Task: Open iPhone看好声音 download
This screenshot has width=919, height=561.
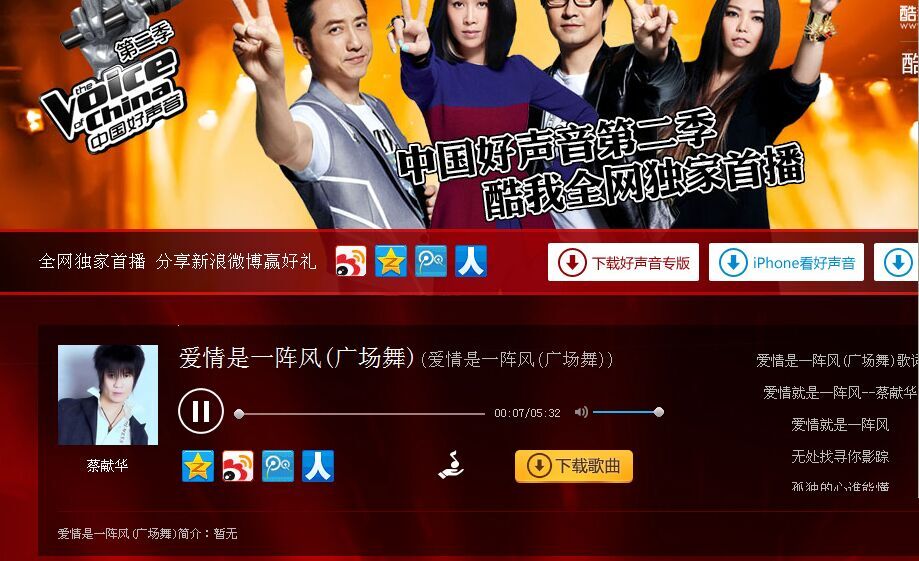Action: 786,263
